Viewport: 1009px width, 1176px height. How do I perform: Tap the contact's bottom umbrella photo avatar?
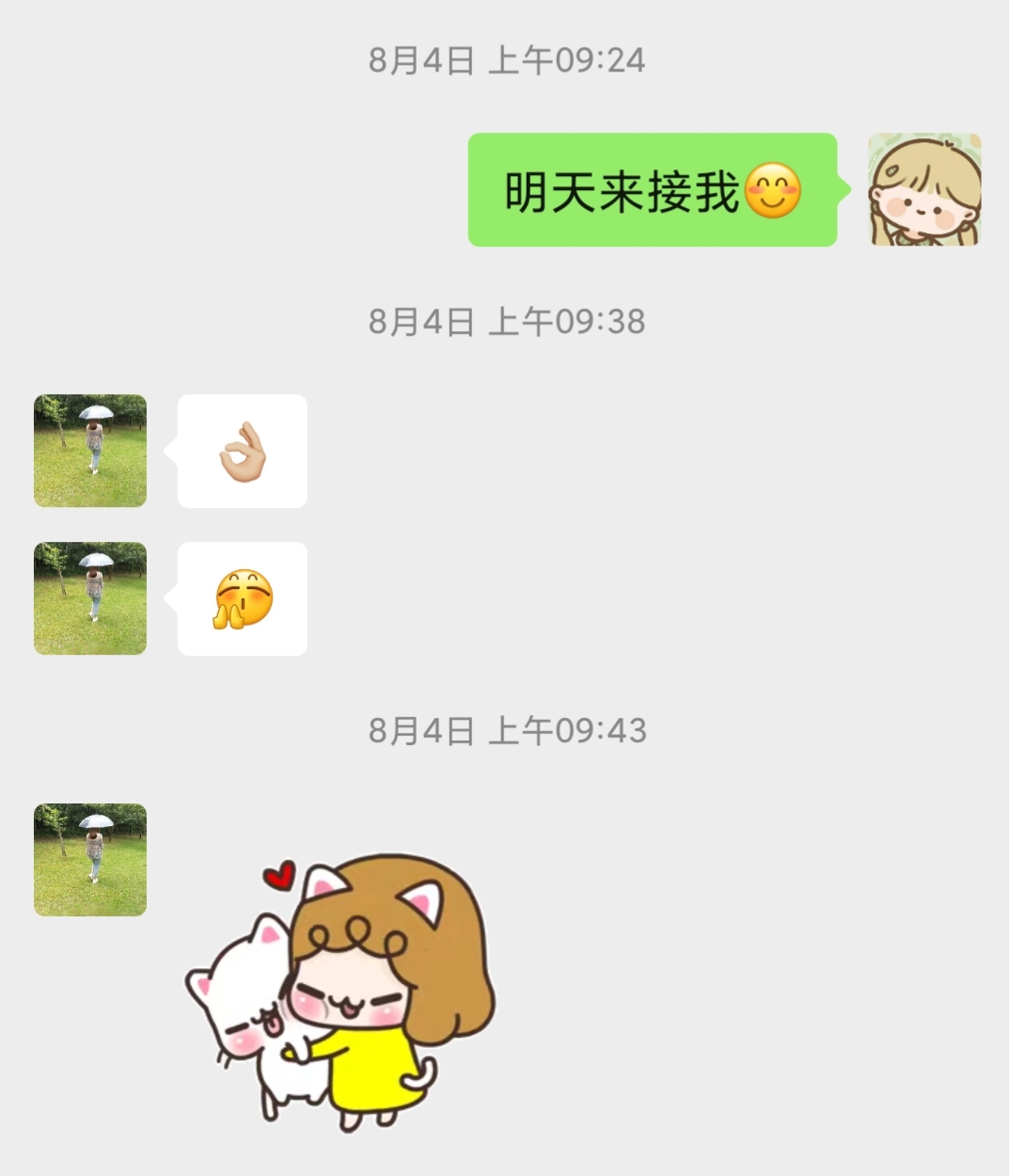[89, 861]
